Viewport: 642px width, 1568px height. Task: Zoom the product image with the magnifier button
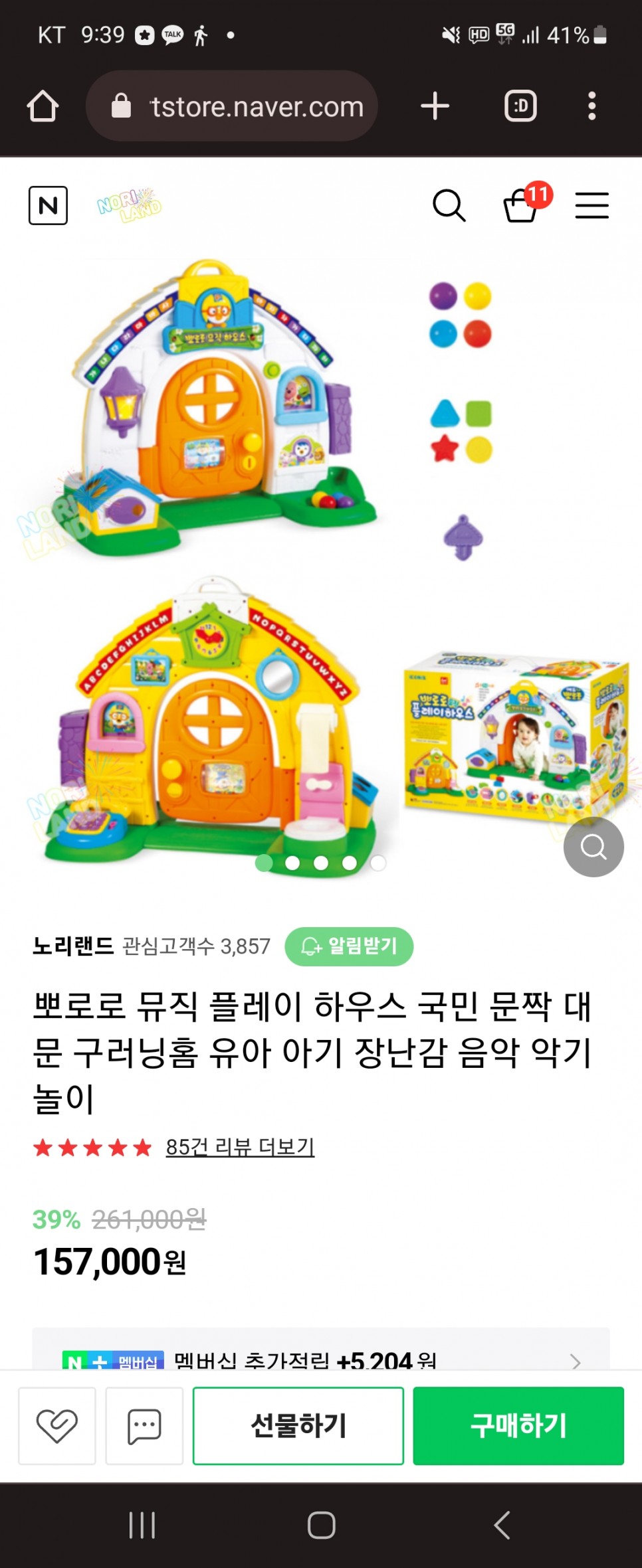[x=593, y=847]
